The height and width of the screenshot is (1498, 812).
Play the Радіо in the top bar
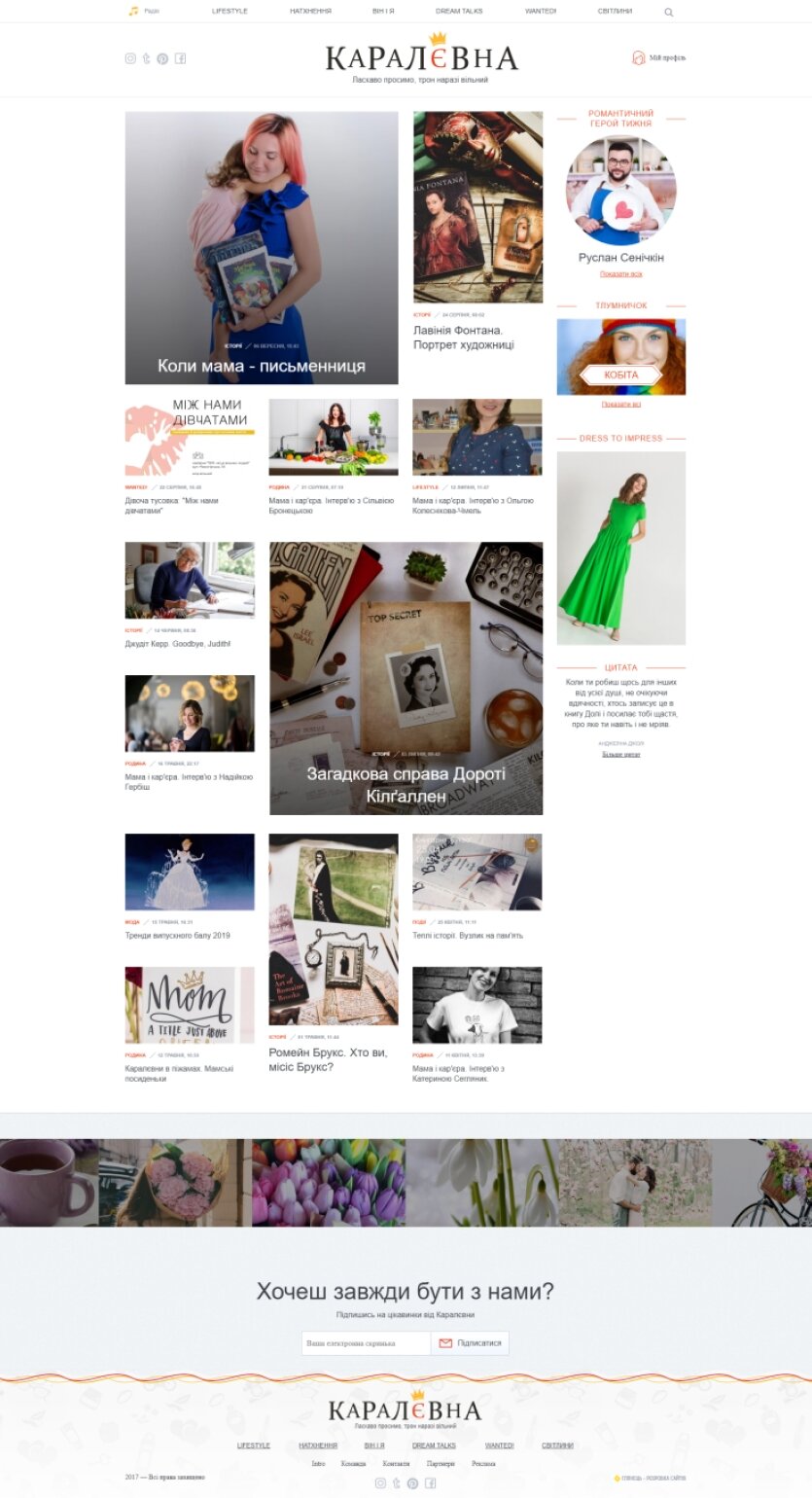coord(144,11)
